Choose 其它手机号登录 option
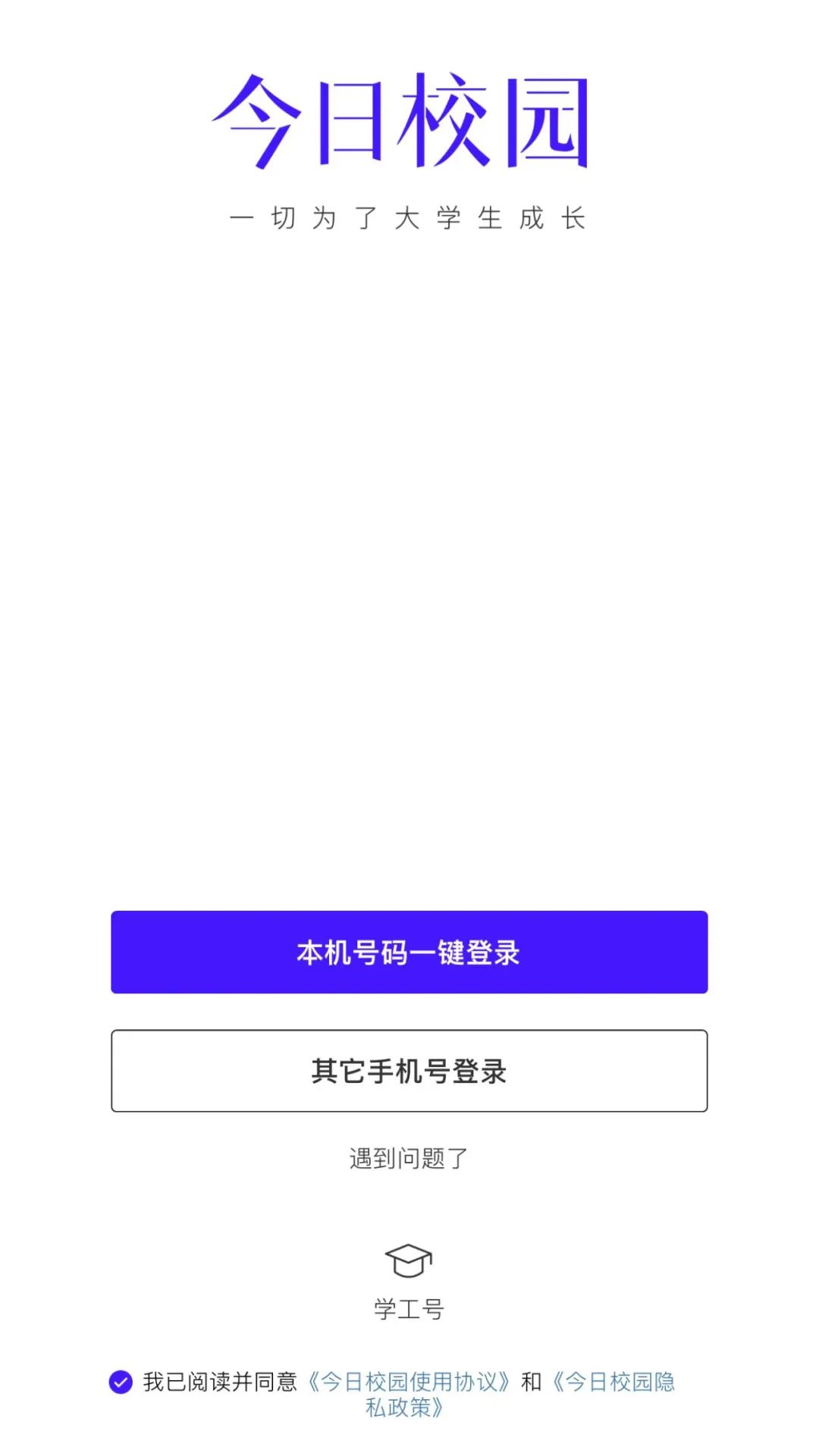Image resolution: width=819 pixels, height=1456 pixels. tap(409, 1070)
